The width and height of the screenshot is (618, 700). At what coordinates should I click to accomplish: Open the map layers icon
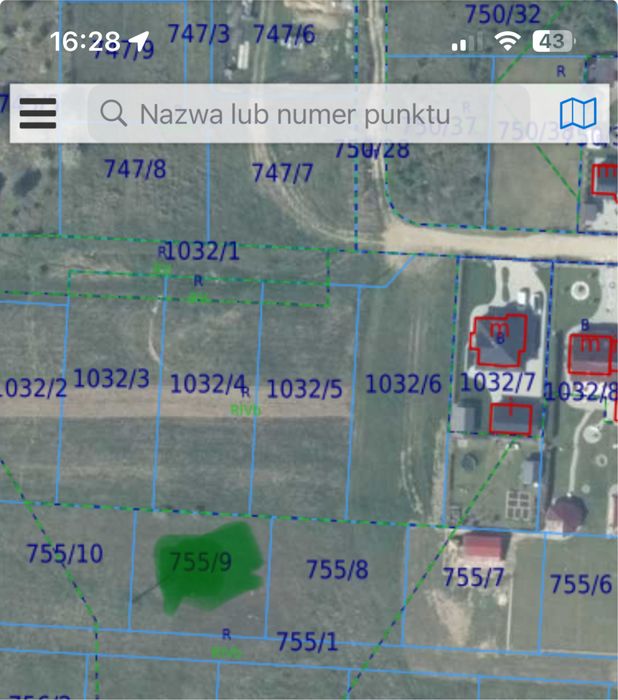coord(577,114)
